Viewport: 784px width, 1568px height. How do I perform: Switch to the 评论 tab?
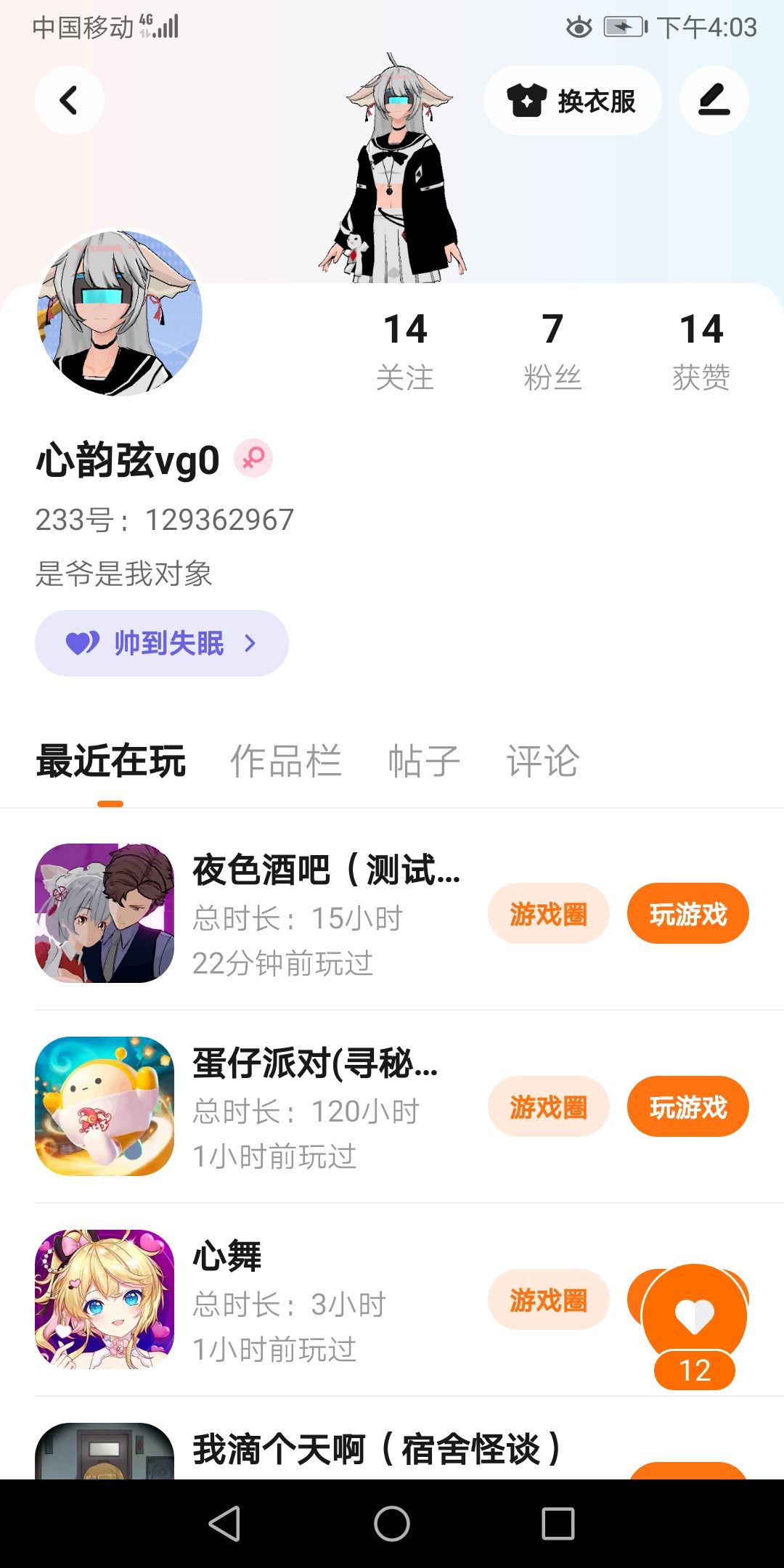(x=542, y=761)
